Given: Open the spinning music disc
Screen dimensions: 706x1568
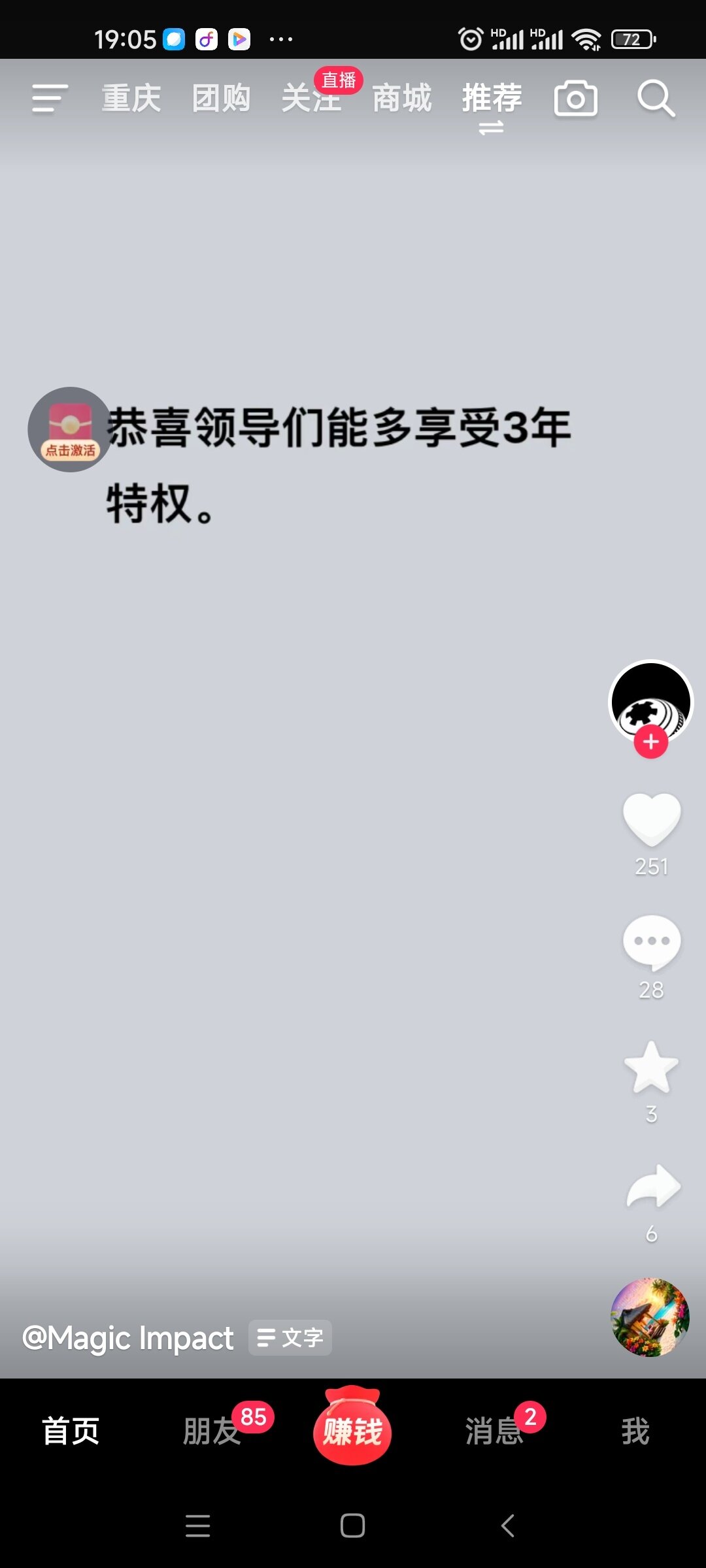Looking at the screenshot, I should coord(650,1317).
